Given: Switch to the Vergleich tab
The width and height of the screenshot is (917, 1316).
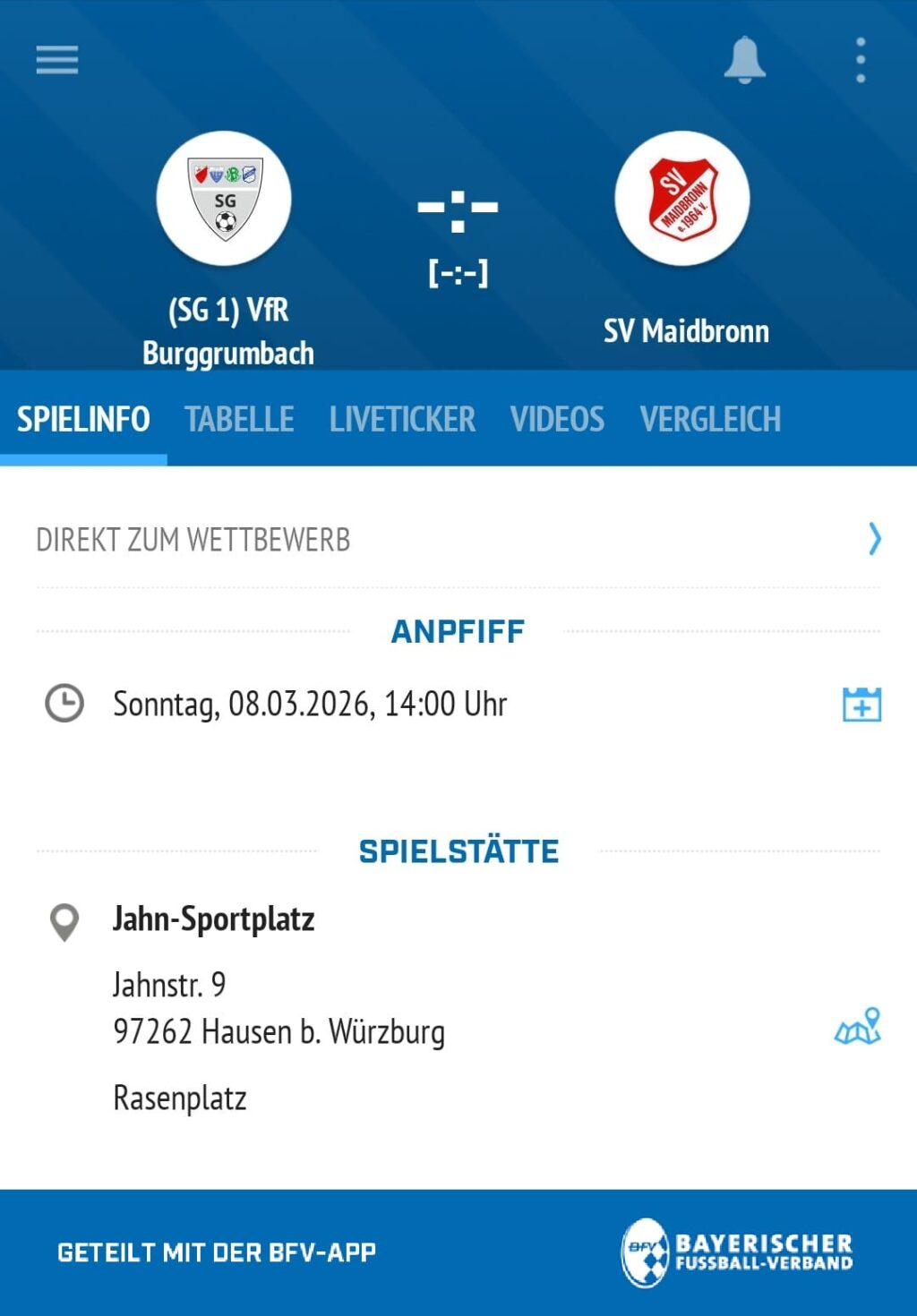Looking at the screenshot, I should [710, 419].
